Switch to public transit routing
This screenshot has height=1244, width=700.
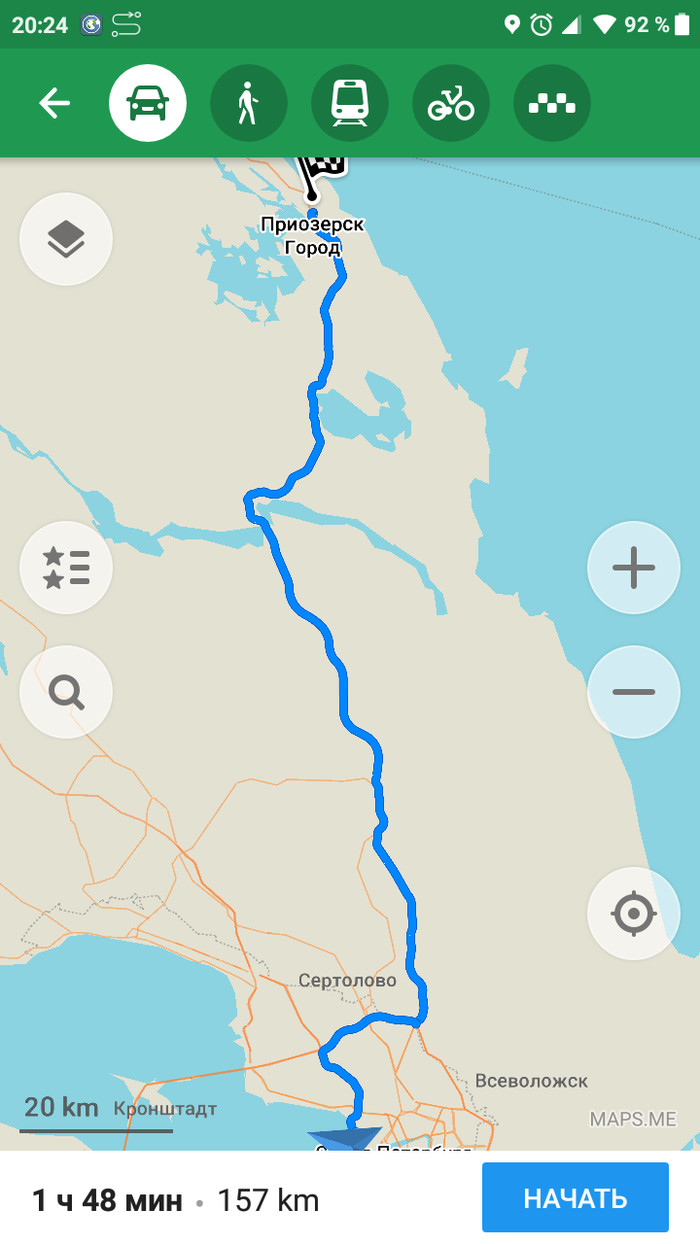[x=350, y=103]
